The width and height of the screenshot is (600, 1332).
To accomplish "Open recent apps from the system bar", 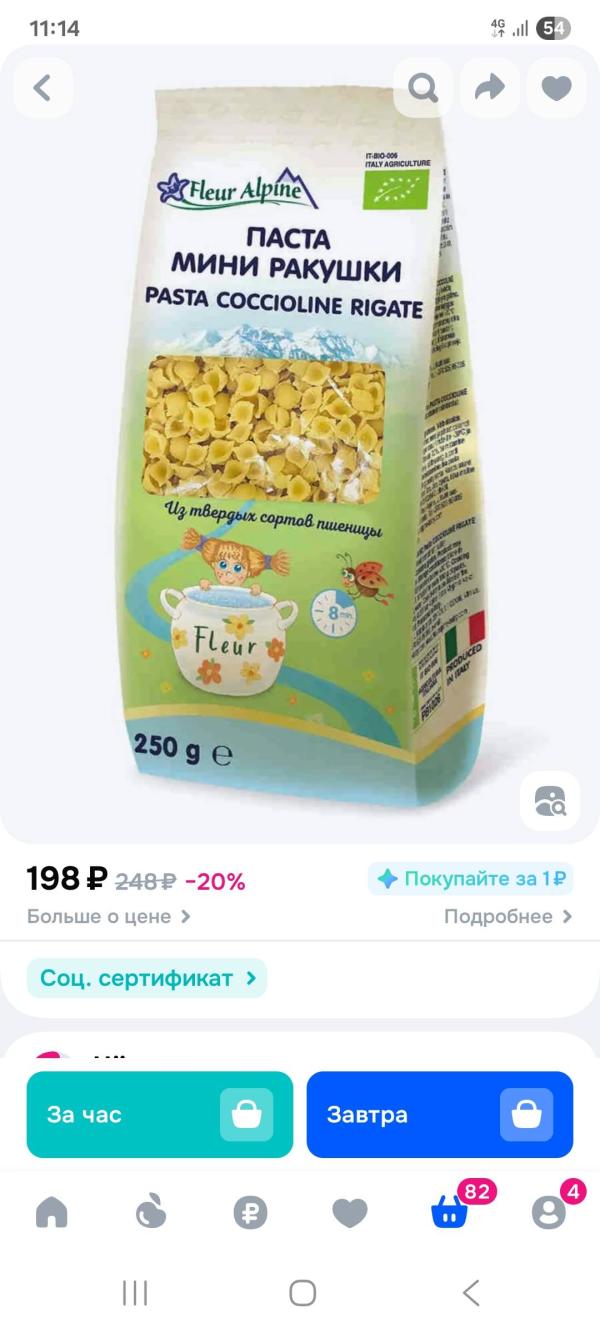I will tap(134, 1293).
